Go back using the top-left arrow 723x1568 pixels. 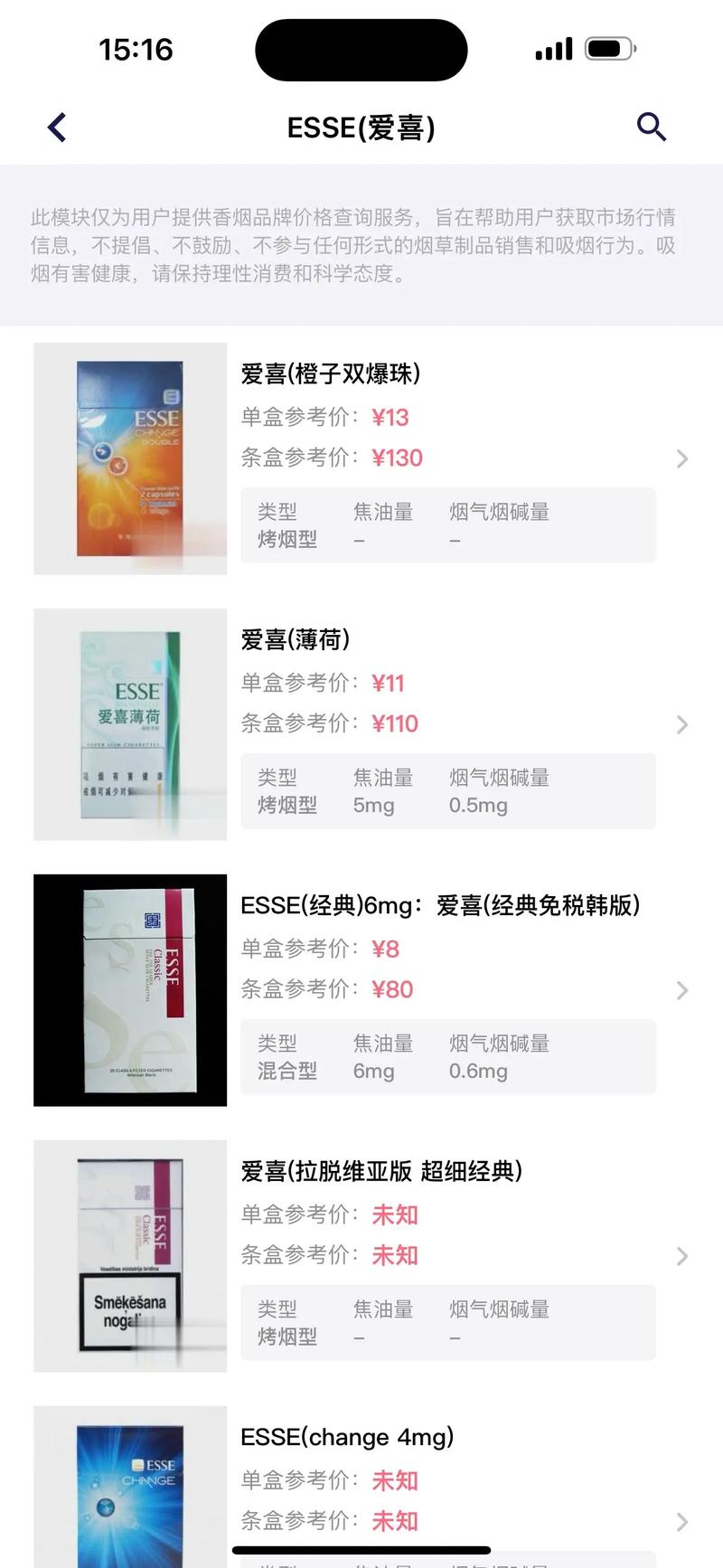point(57,128)
